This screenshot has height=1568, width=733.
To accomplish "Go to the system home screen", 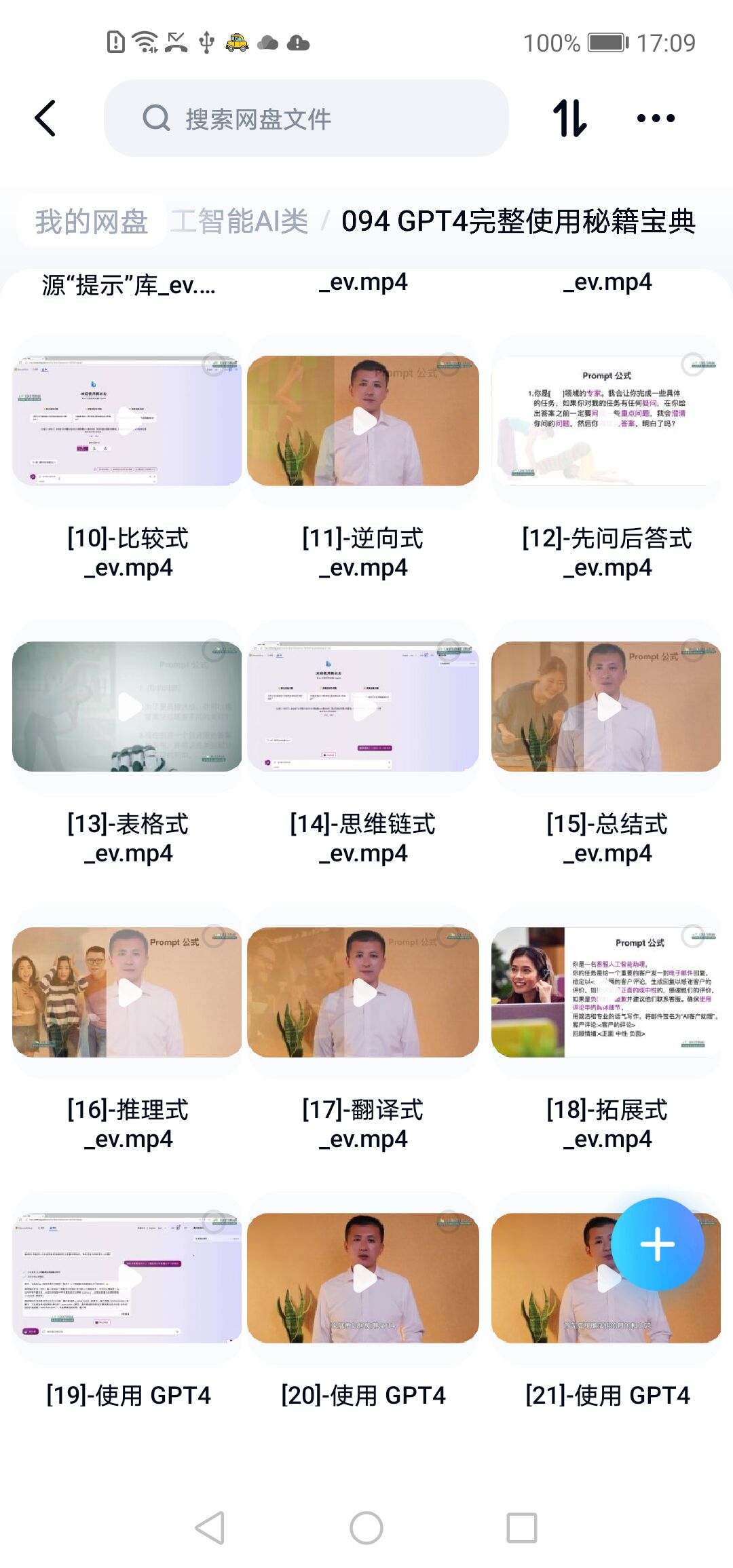I will click(366, 1528).
